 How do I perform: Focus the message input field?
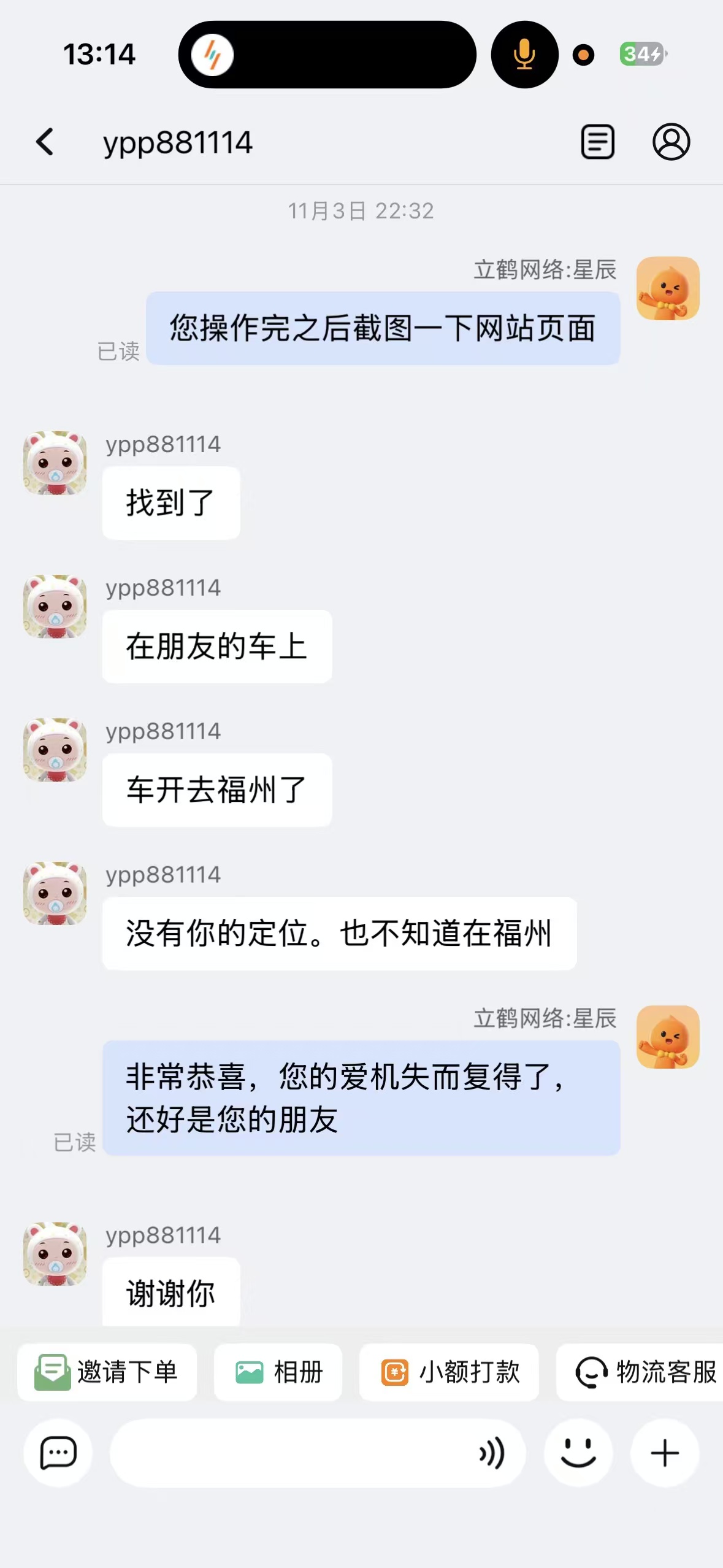pos(288,1453)
